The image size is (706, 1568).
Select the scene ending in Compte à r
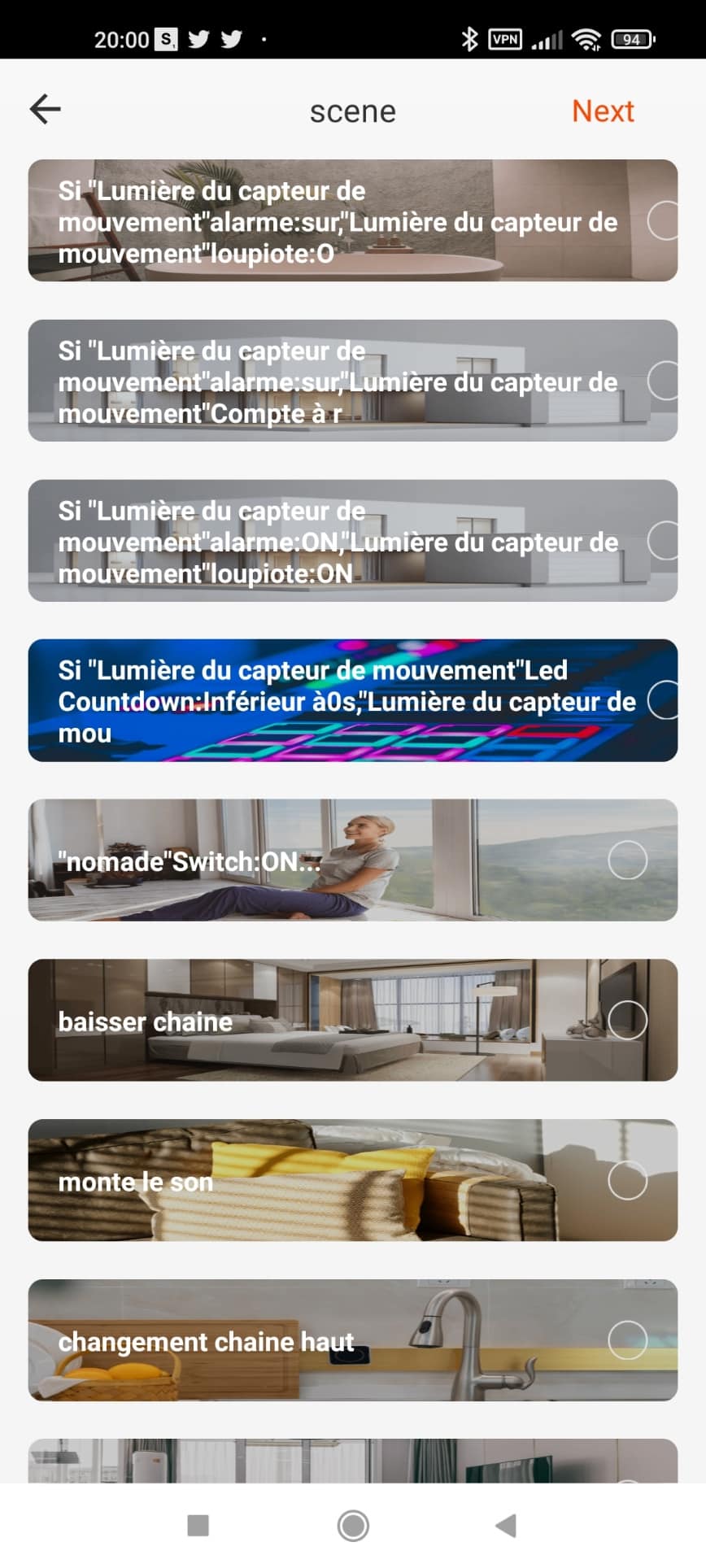tap(353, 381)
